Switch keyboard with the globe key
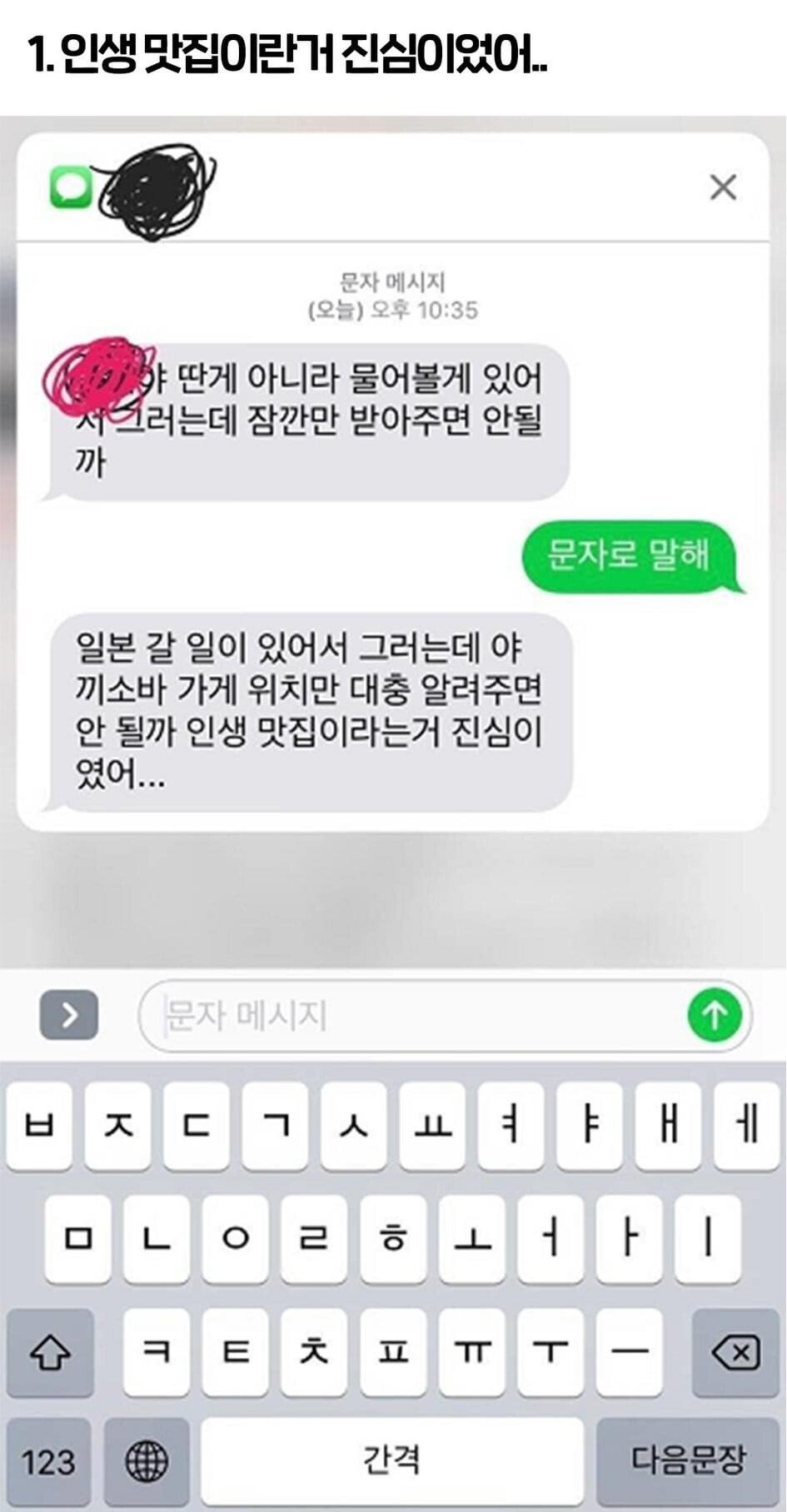787x1512 pixels. coord(147,1461)
